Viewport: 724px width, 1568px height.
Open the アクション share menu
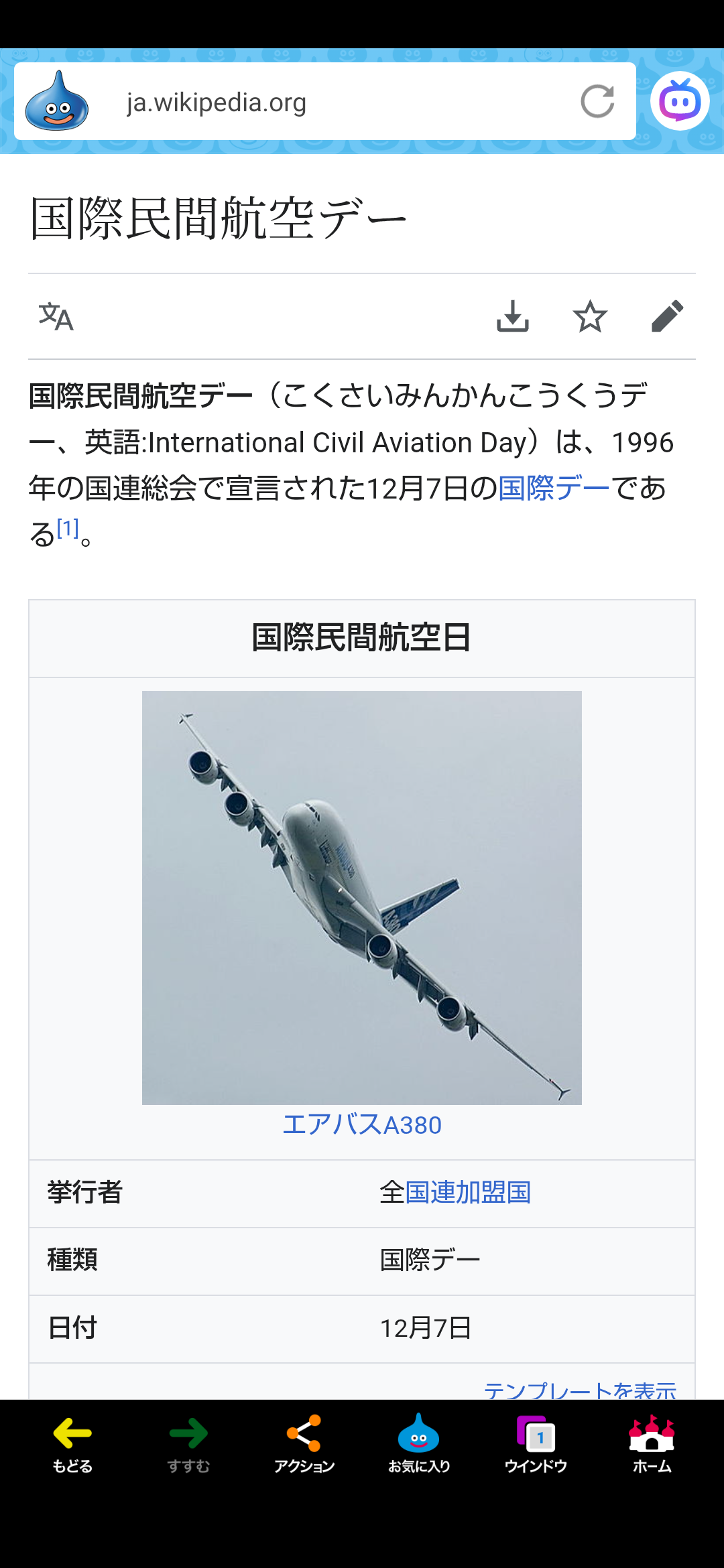(304, 1444)
